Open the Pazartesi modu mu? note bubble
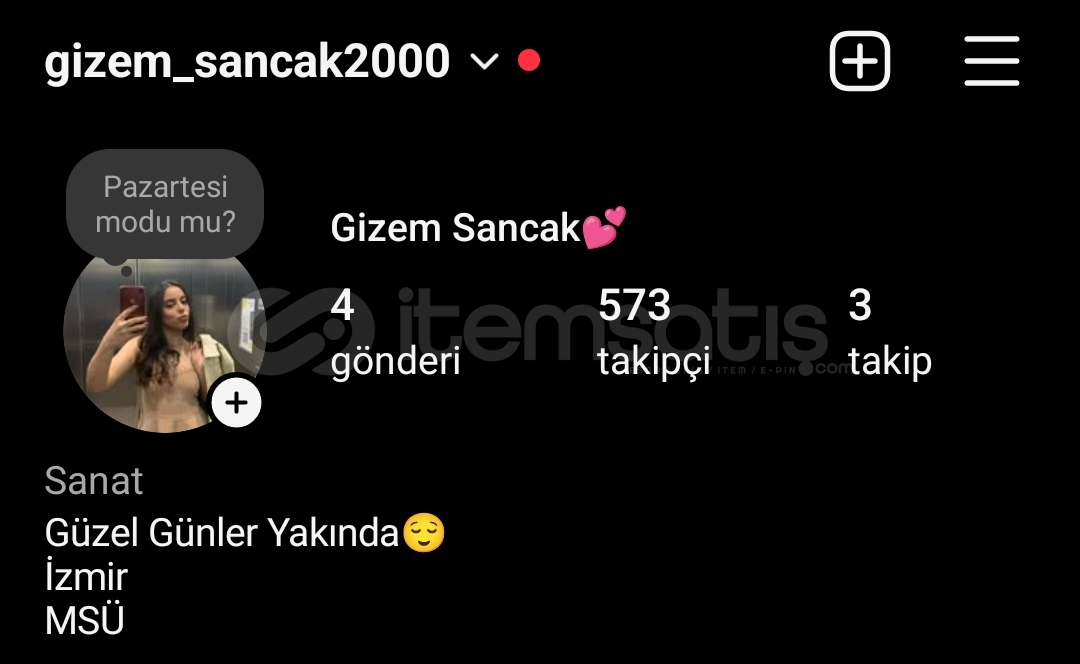 165,202
